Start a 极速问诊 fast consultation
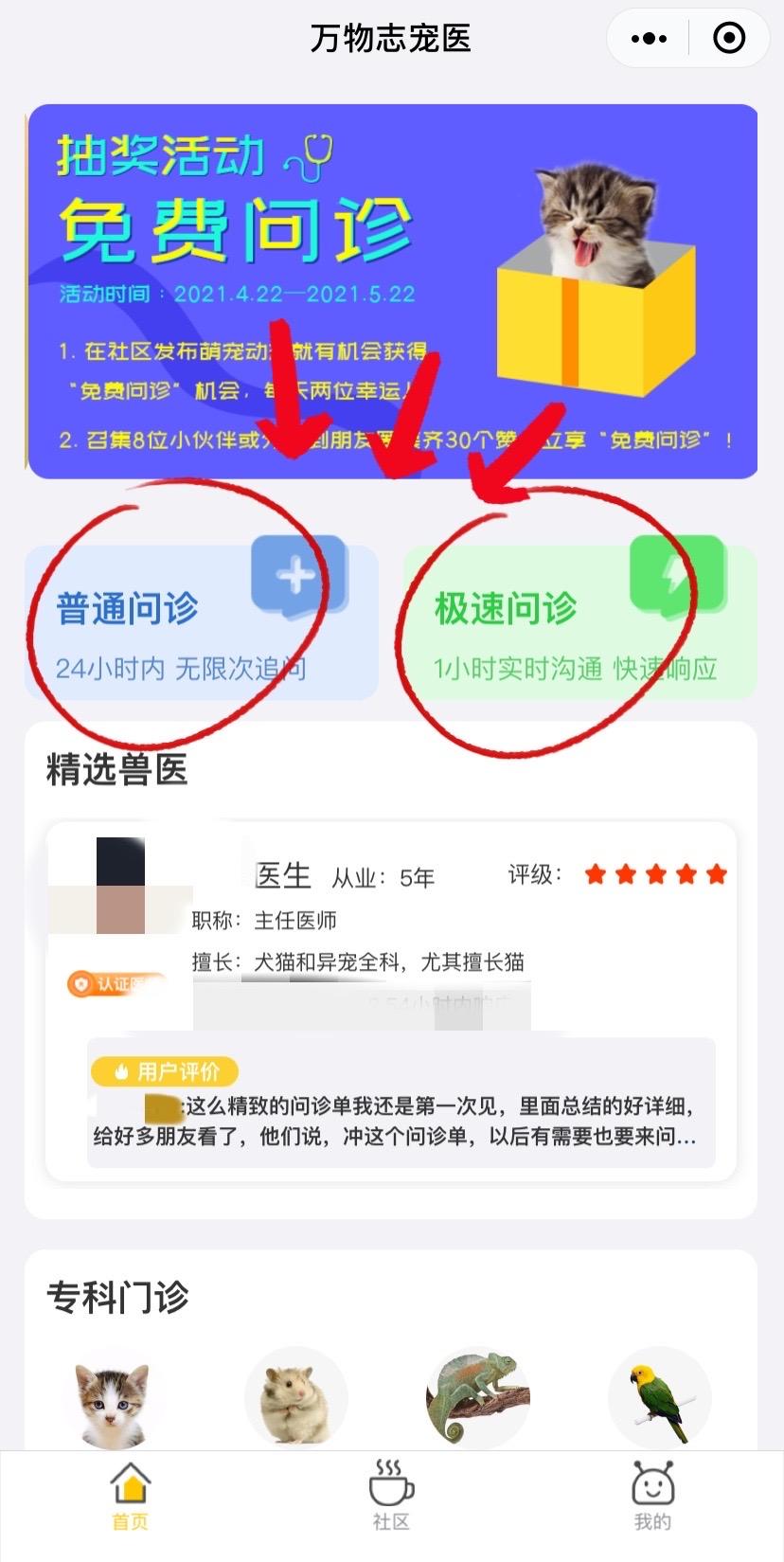The image size is (784, 1562). pyautogui.click(x=579, y=622)
